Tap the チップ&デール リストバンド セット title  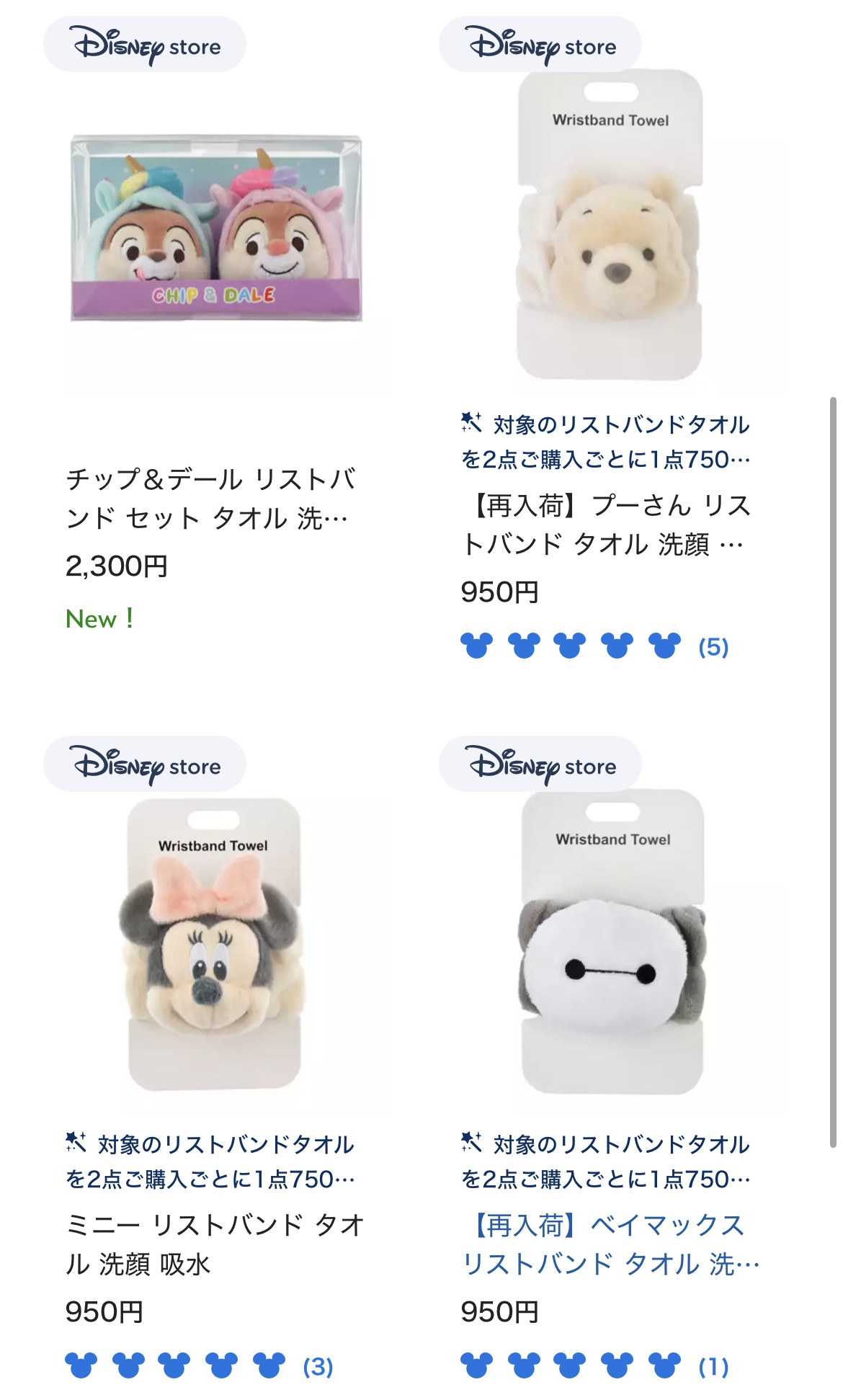point(210,499)
